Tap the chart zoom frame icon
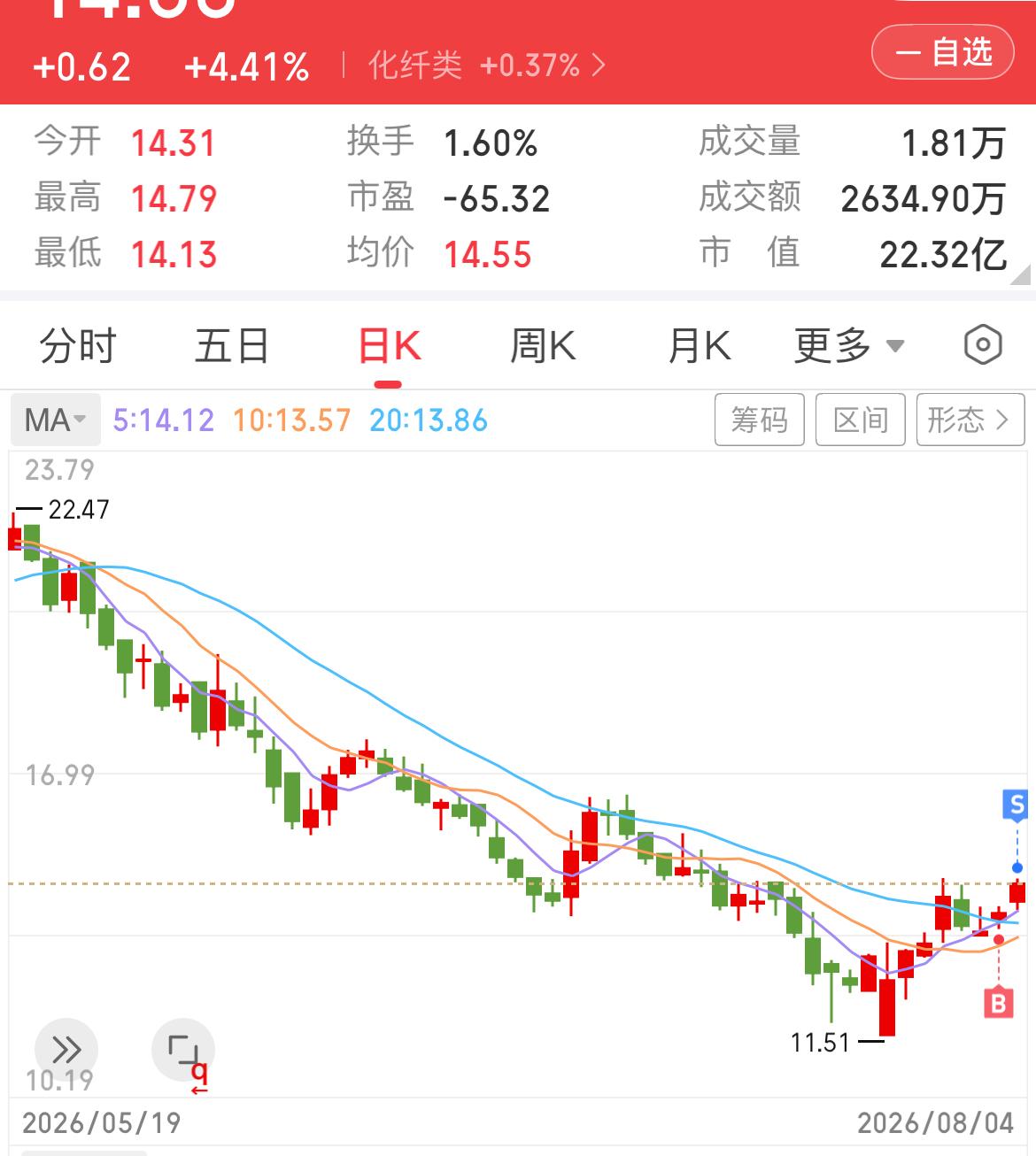Image resolution: width=1036 pixels, height=1156 pixels. 184,1050
